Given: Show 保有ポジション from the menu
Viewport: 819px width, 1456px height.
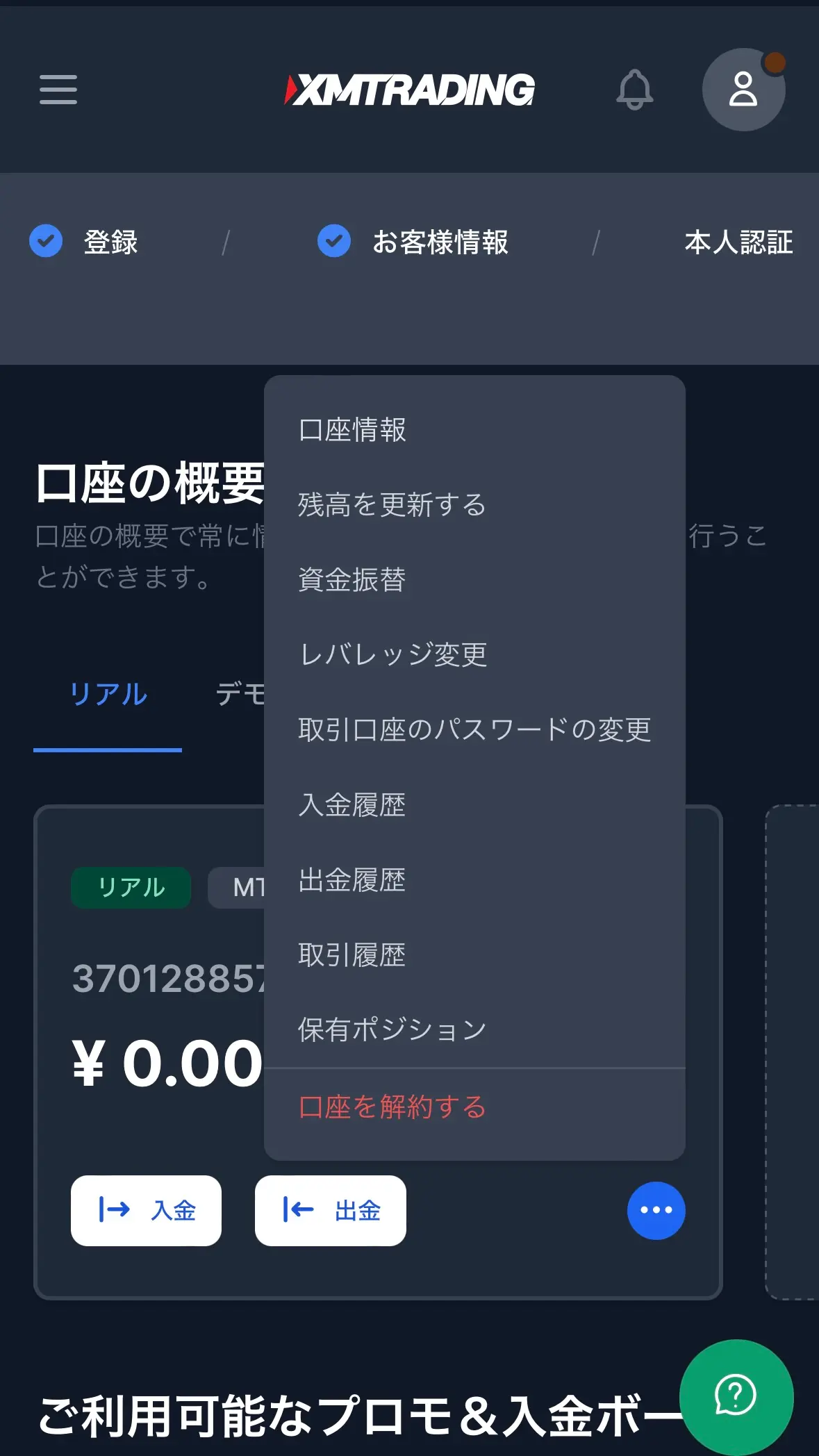Looking at the screenshot, I should [x=392, y=1030].
